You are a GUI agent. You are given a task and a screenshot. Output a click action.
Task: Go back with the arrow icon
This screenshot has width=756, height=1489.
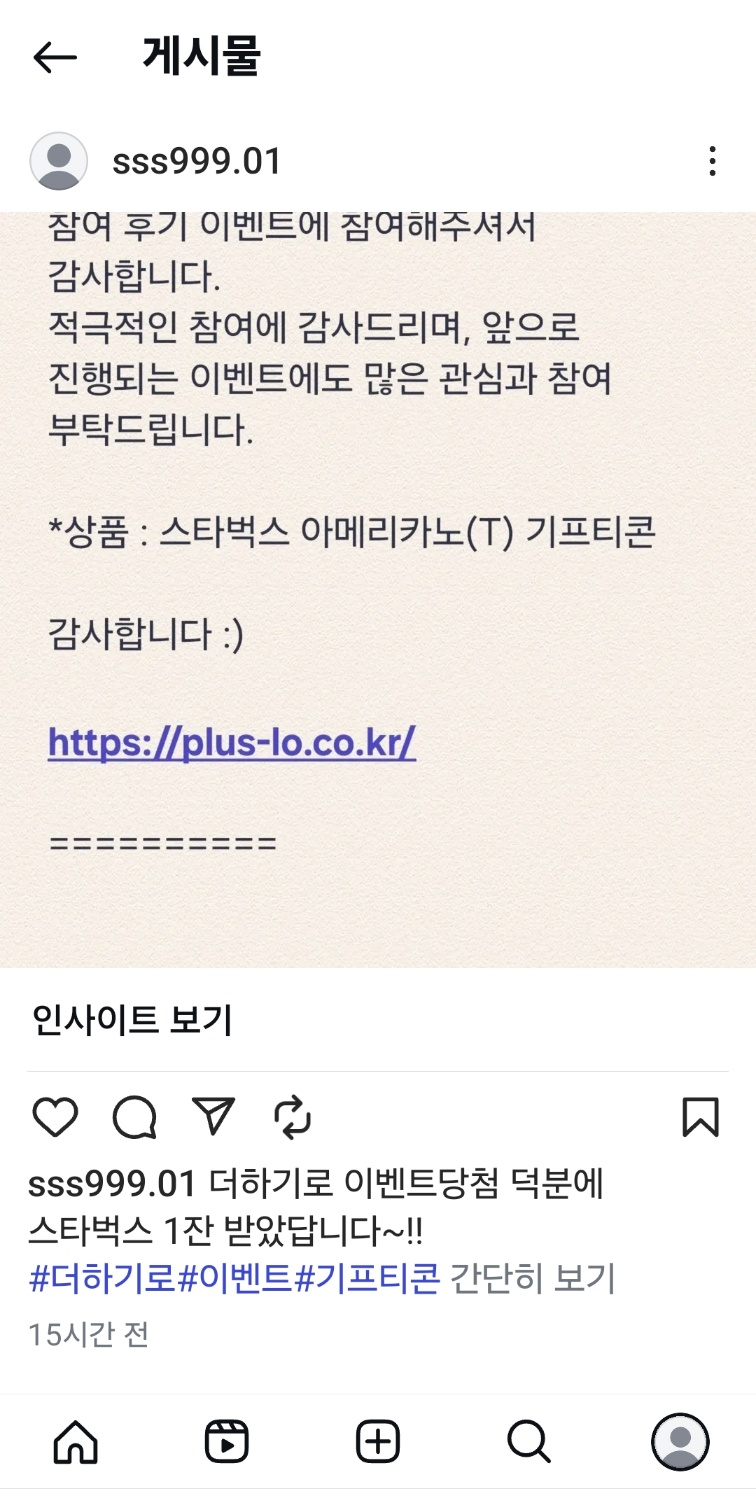click(55, 58)
